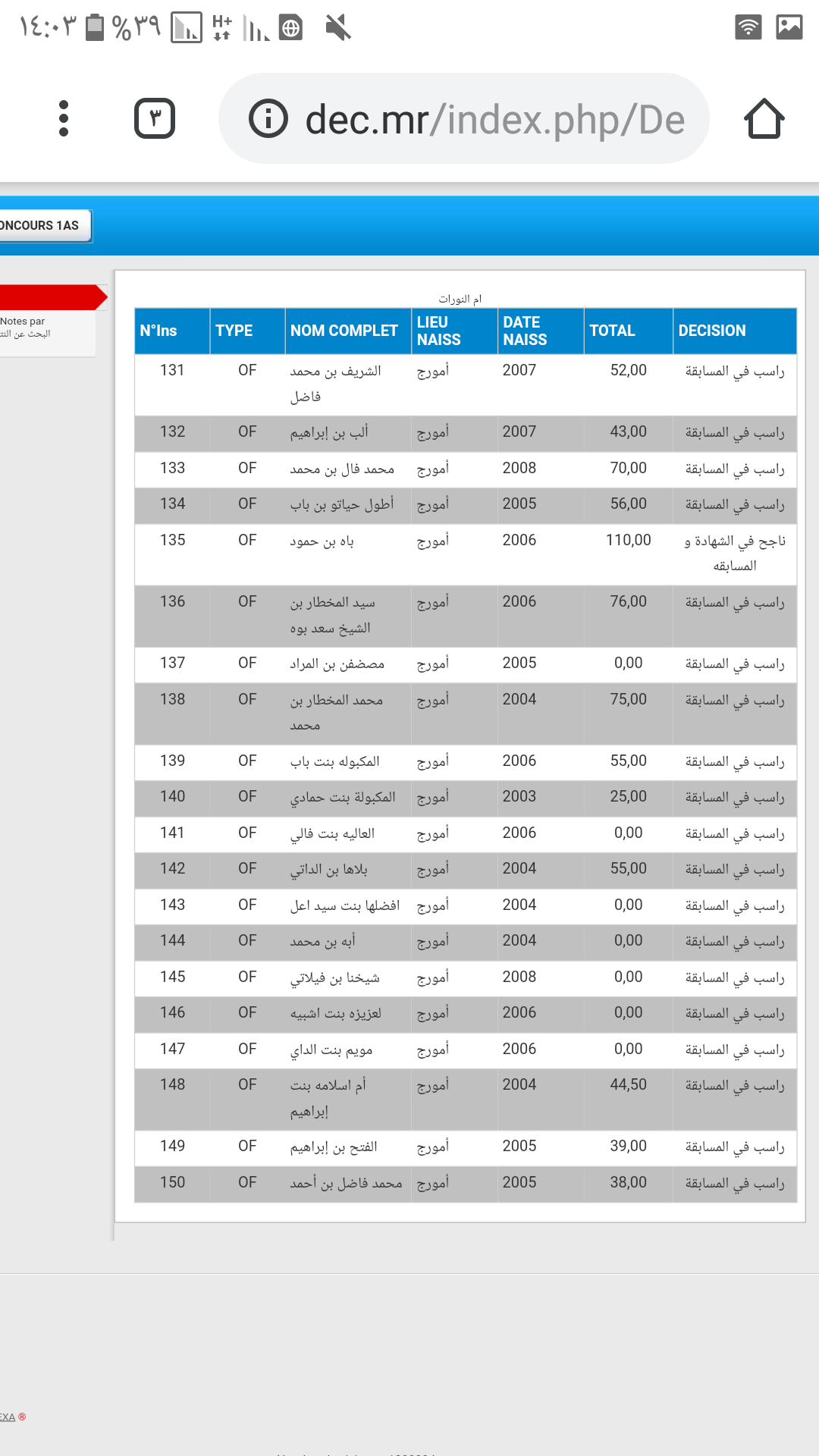Image resolution: width=819 pixels, height=1456 pixels.
Task: Open the browser overflow menu
Action: tap(64, 118)
